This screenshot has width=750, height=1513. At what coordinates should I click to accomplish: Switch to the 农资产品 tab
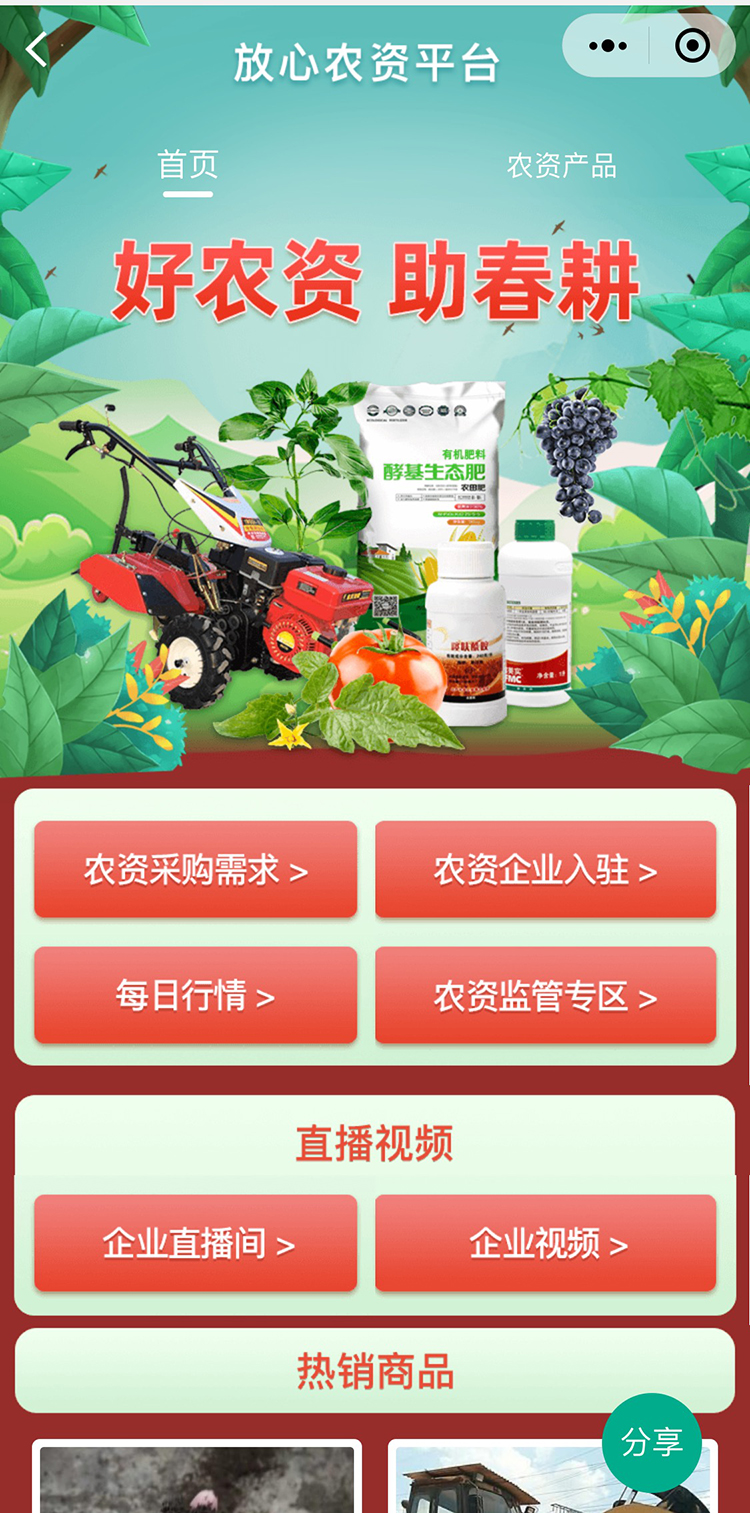pos(561,166)
